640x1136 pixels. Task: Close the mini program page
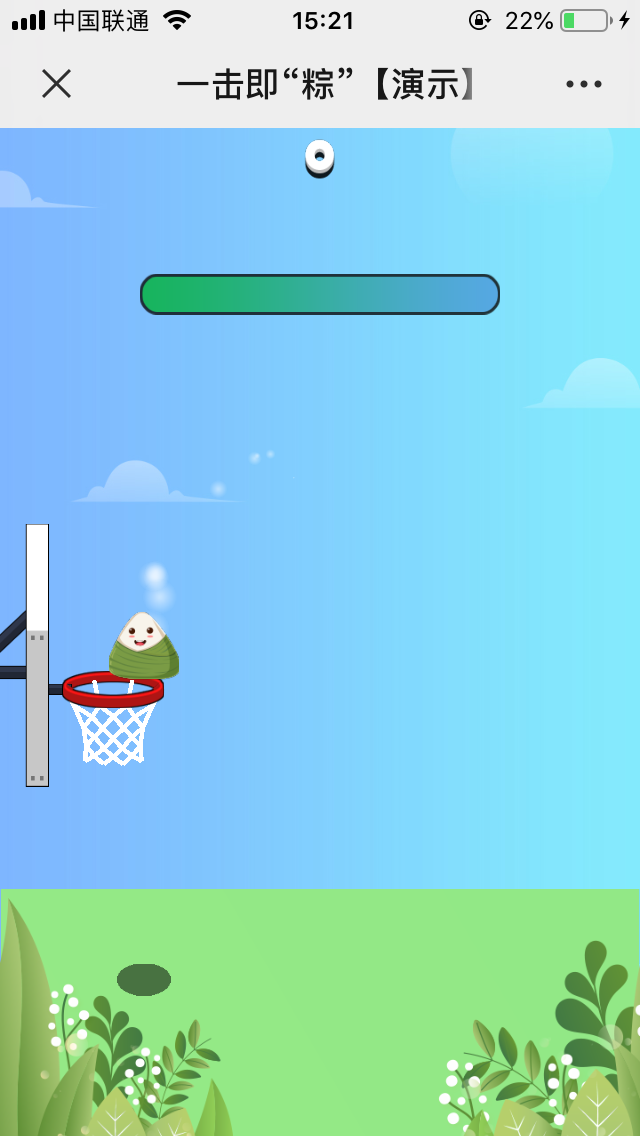click(56, 84)
